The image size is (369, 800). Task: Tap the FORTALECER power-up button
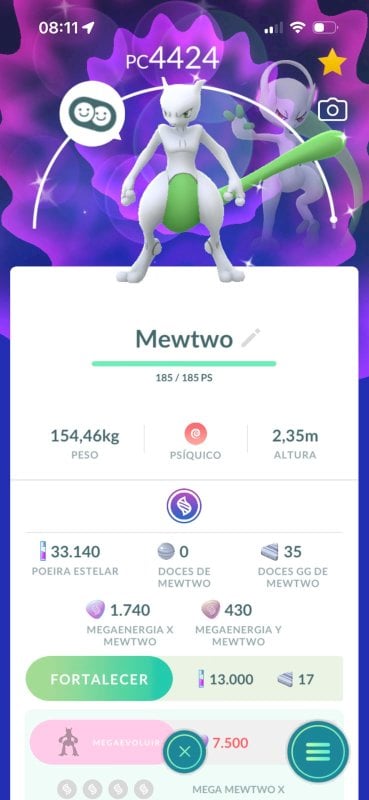[99, 679]
